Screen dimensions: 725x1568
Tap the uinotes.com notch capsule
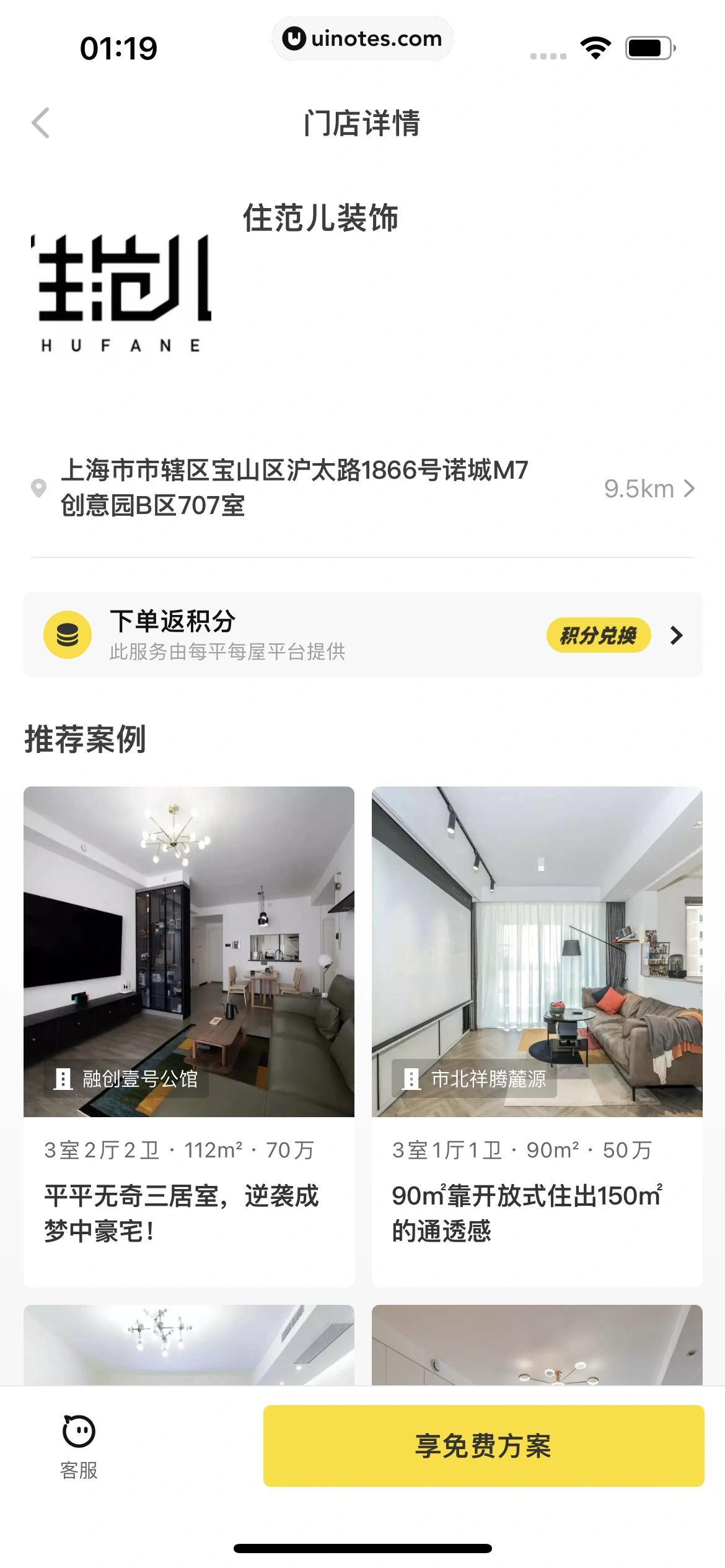362,38
